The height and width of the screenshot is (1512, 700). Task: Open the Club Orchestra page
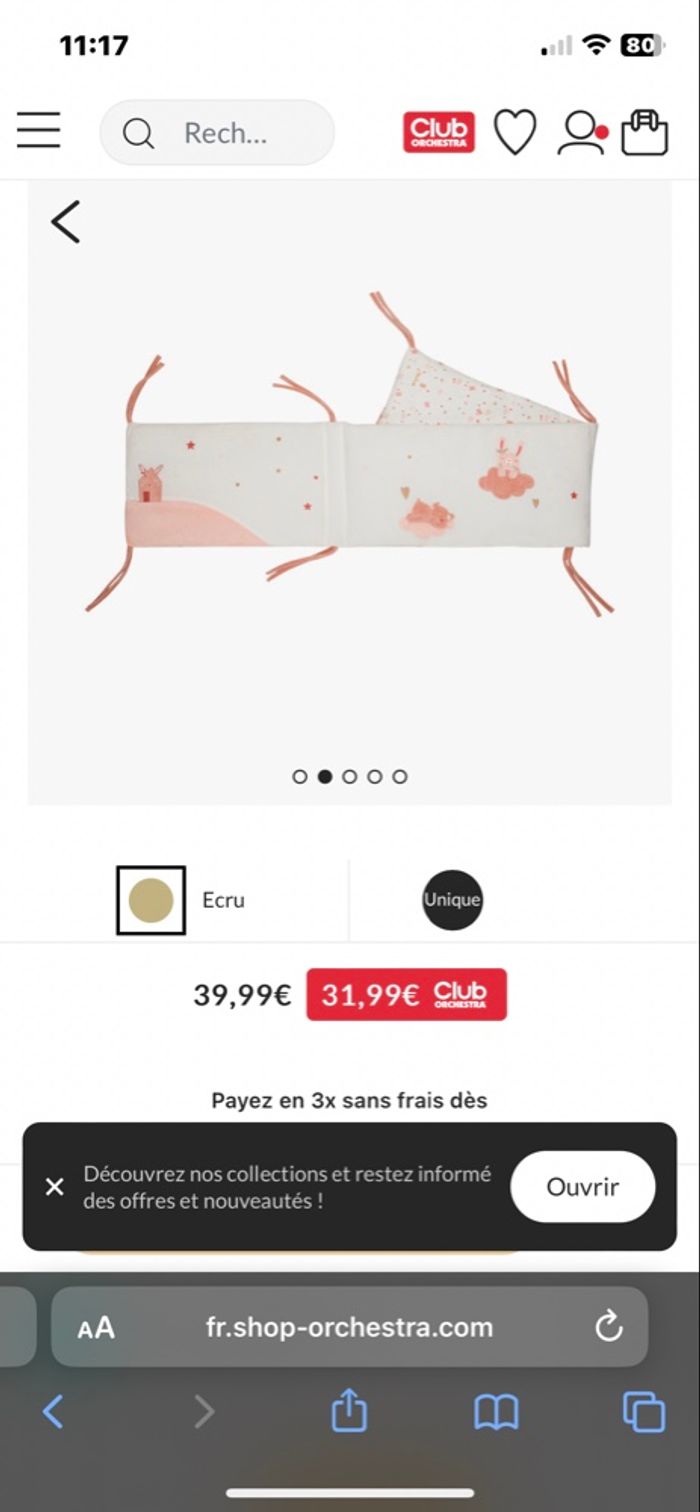click(439, 132)
